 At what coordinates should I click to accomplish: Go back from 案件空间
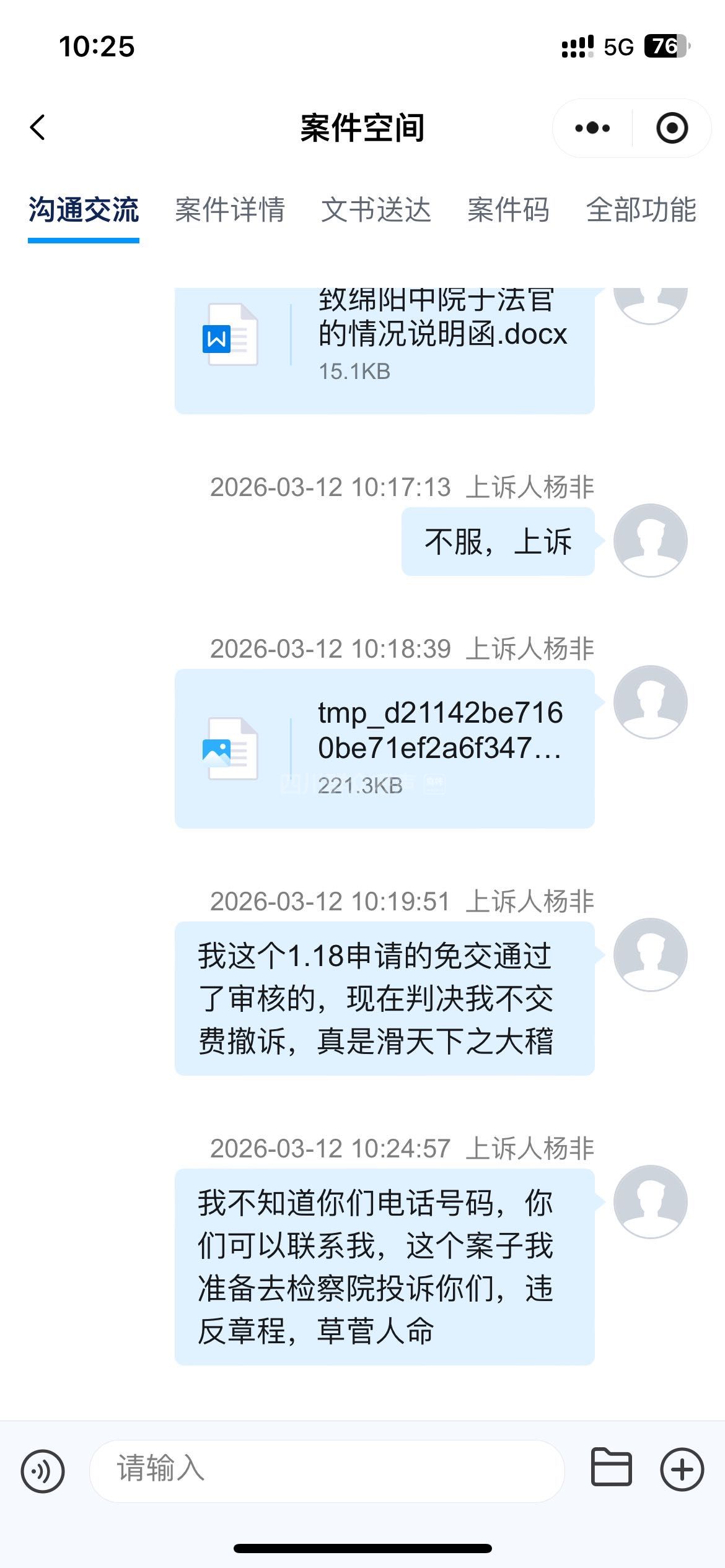[38, 128]
